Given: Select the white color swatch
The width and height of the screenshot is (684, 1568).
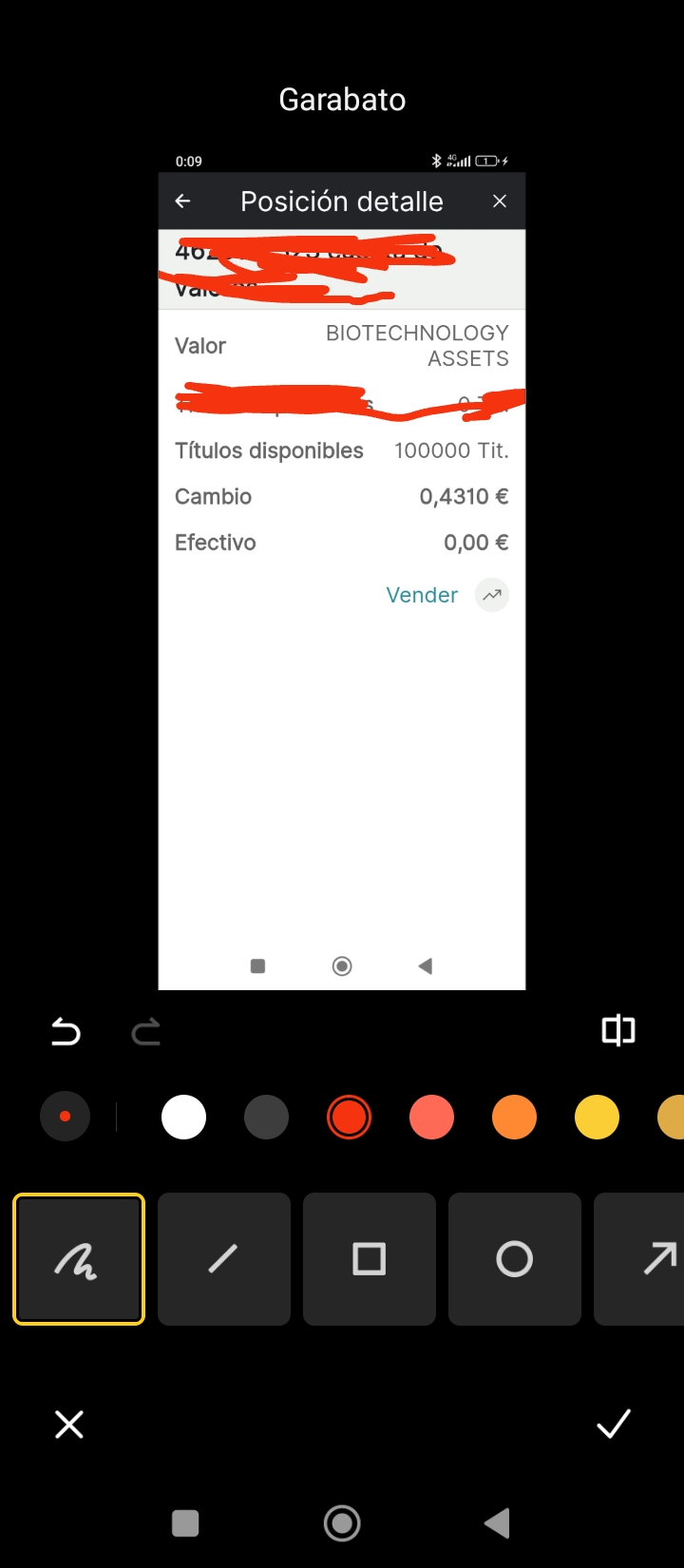Looking at the screenshot, I should pos(184,1117).
